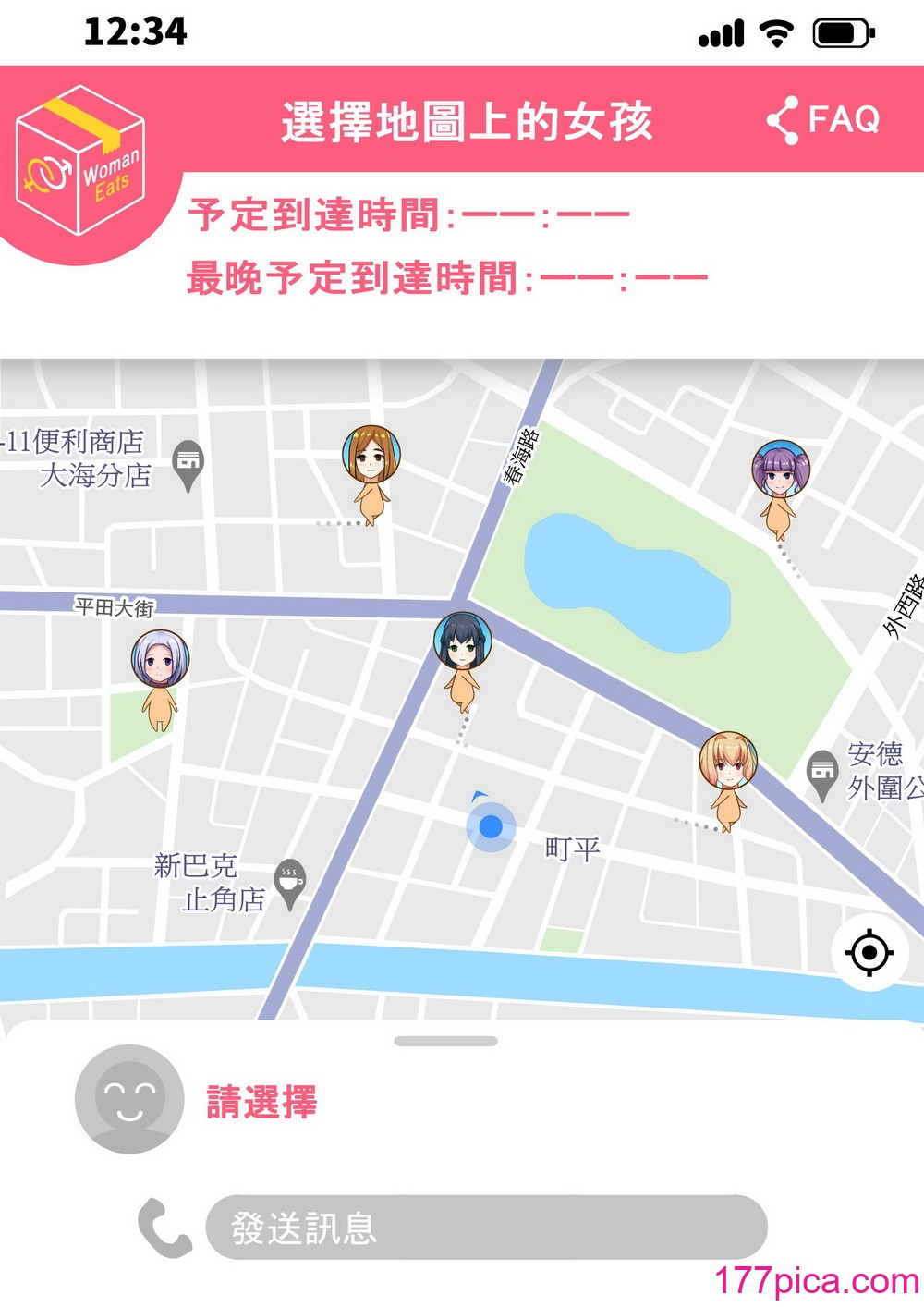Choose the silver-haired girl on the map
This screenshot has width=924, height=1307.
click(x=161, y=659)
